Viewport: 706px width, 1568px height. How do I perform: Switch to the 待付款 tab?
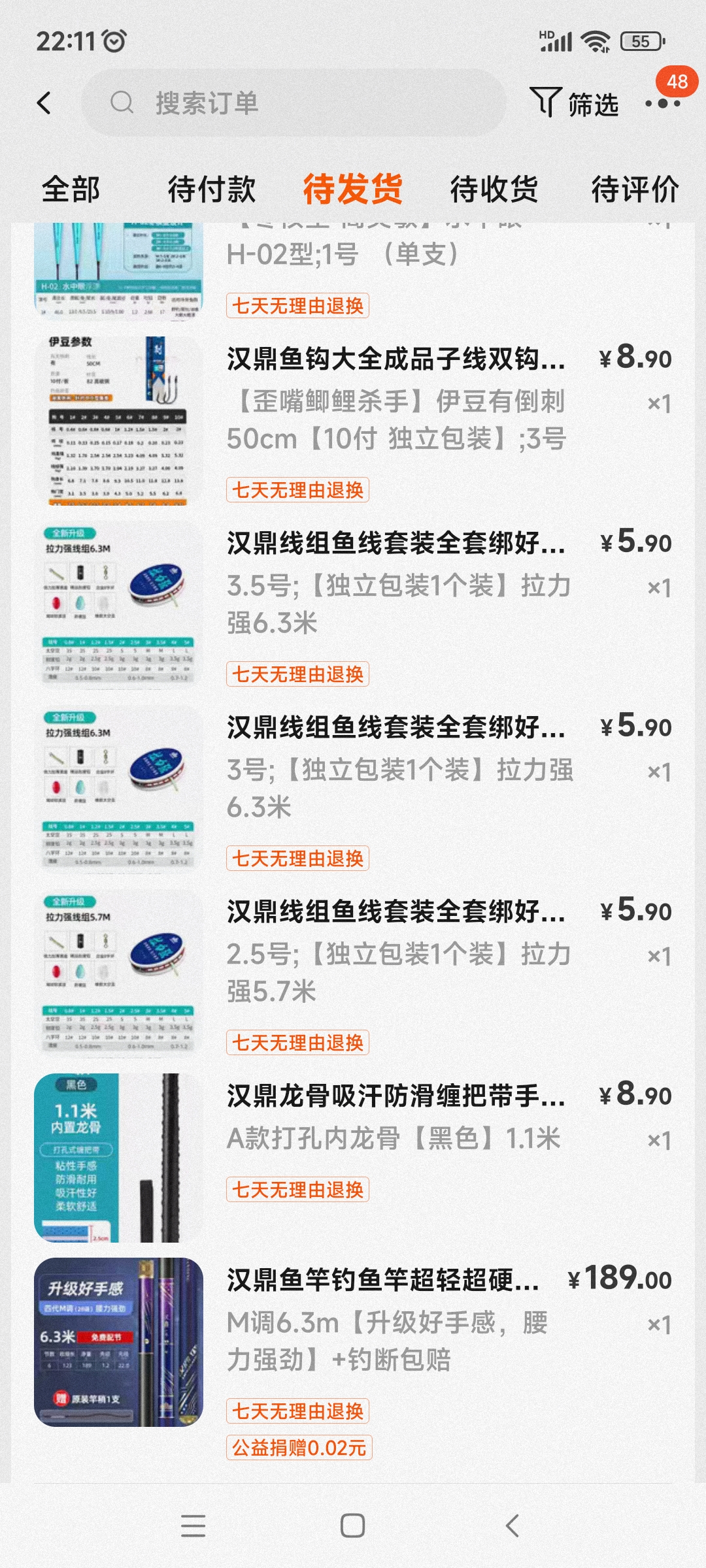[212, 189]
